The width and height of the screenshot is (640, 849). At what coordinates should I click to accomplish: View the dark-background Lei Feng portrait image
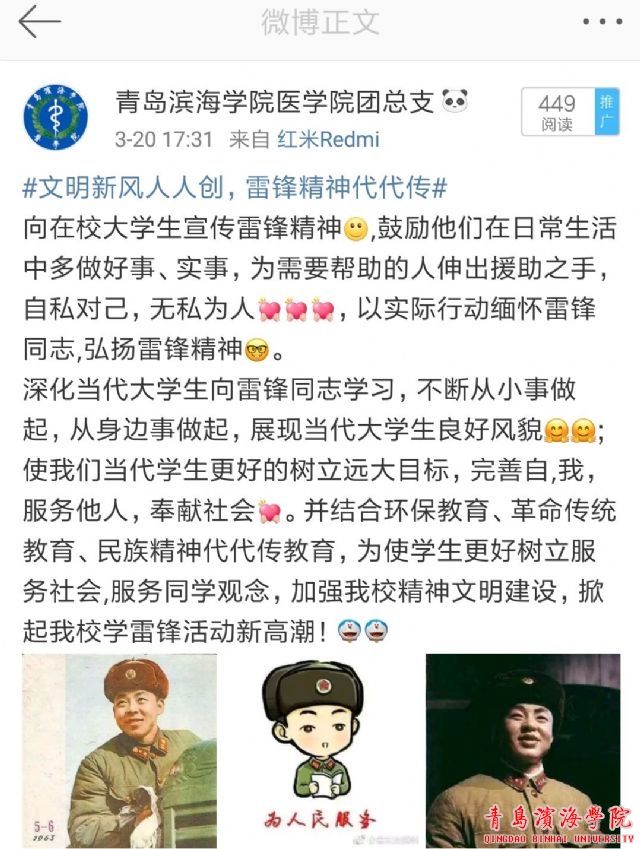(x=523, y=751)
